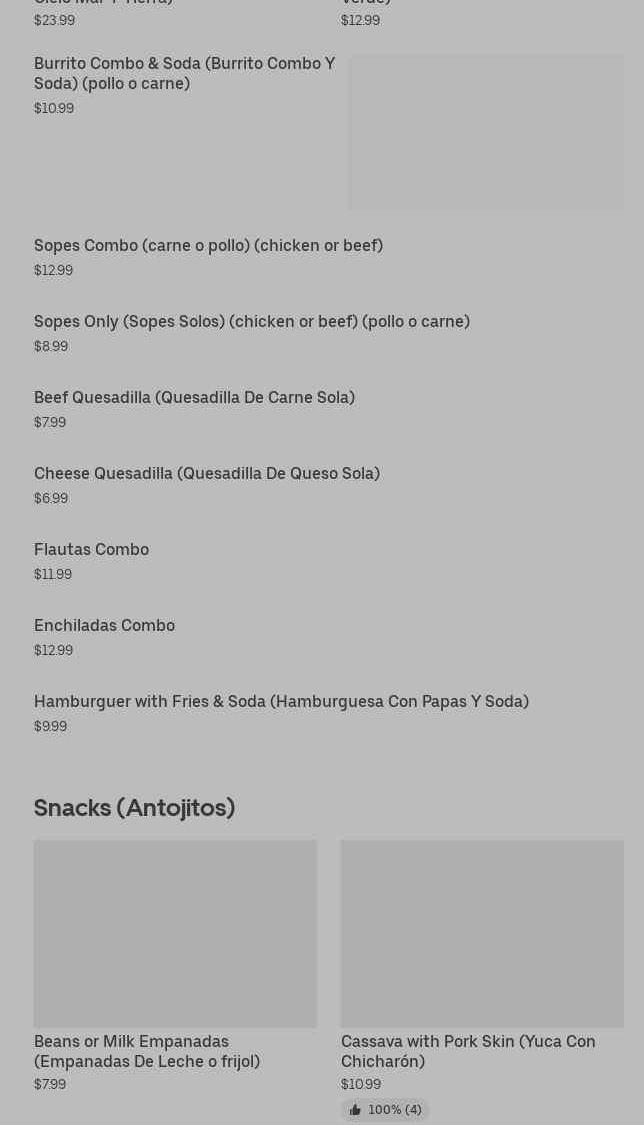644x1125 pixels.
Task: Select the Enchiladas Combo
Action: (x=104, y=626)
